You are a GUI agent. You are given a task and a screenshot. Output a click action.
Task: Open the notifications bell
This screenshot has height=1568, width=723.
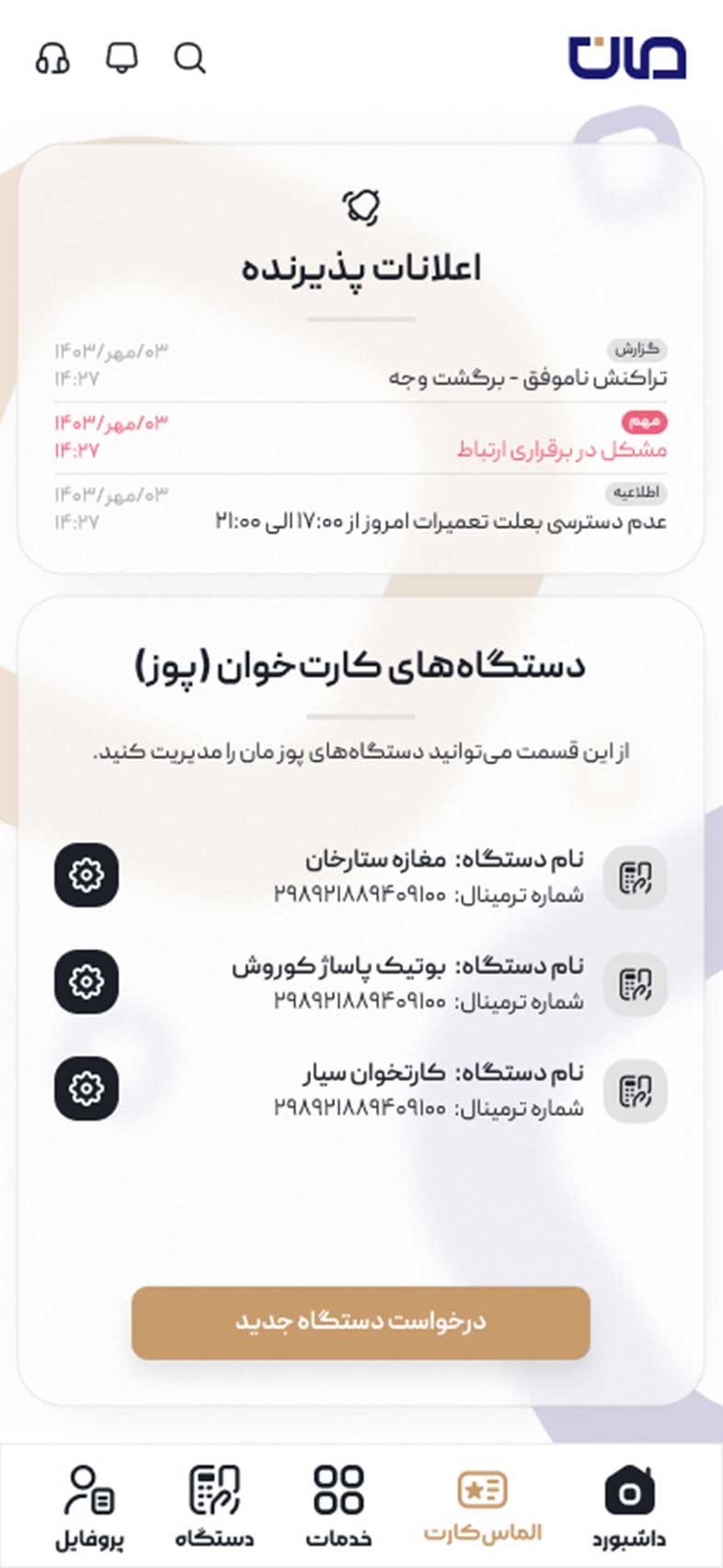(121, 58)
